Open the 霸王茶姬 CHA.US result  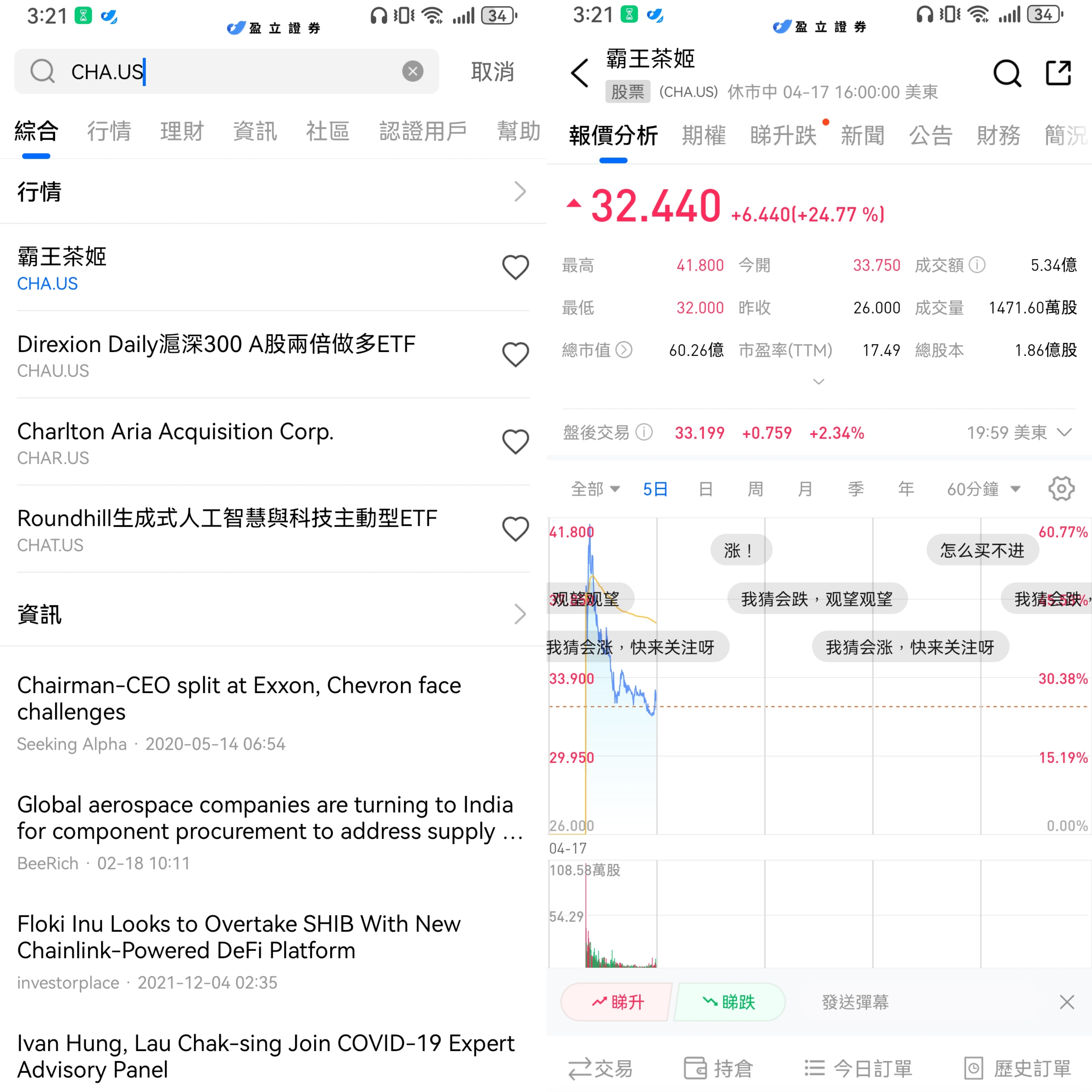[226, 268]
